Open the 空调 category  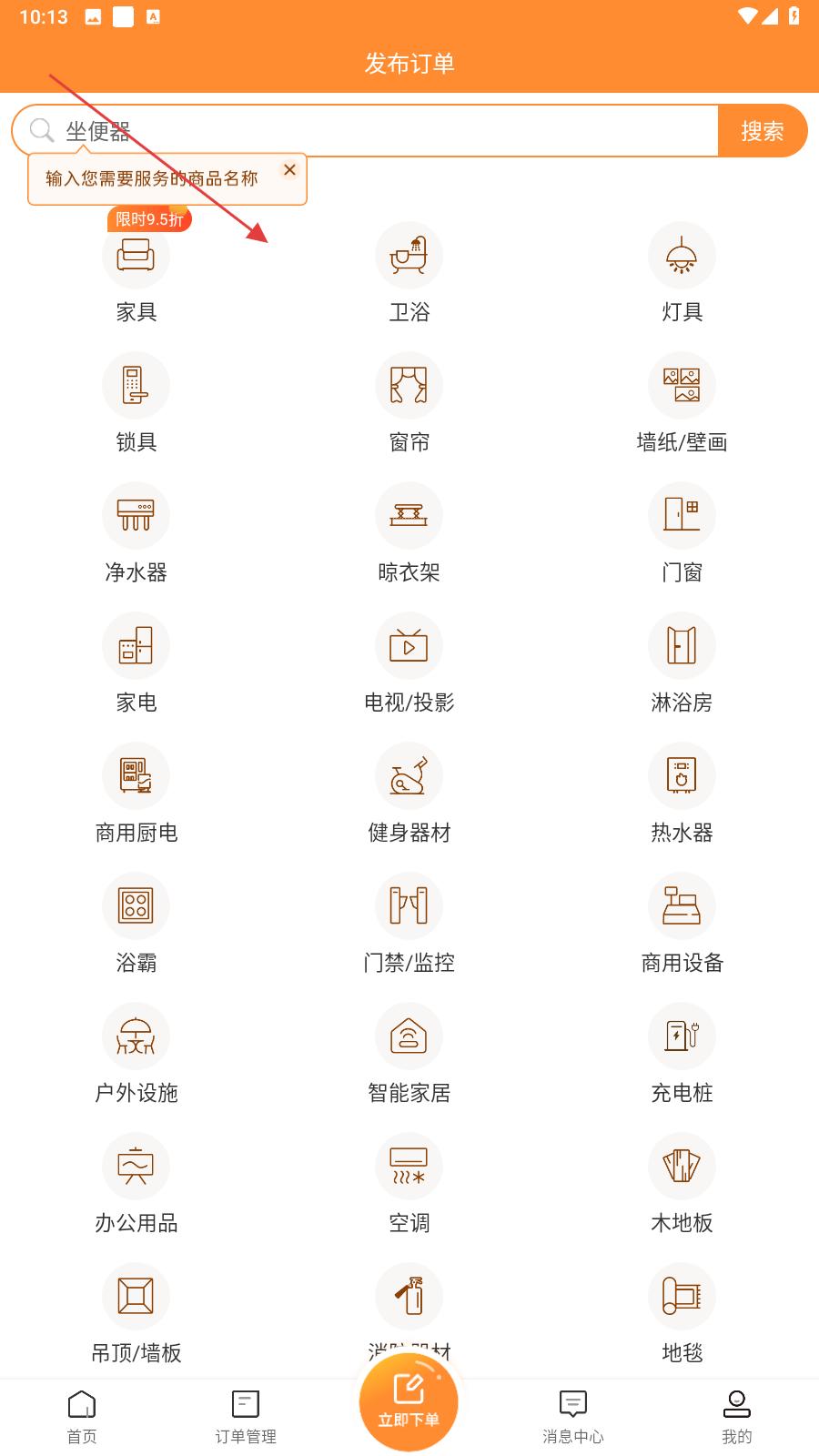[x=409, y=1185]
